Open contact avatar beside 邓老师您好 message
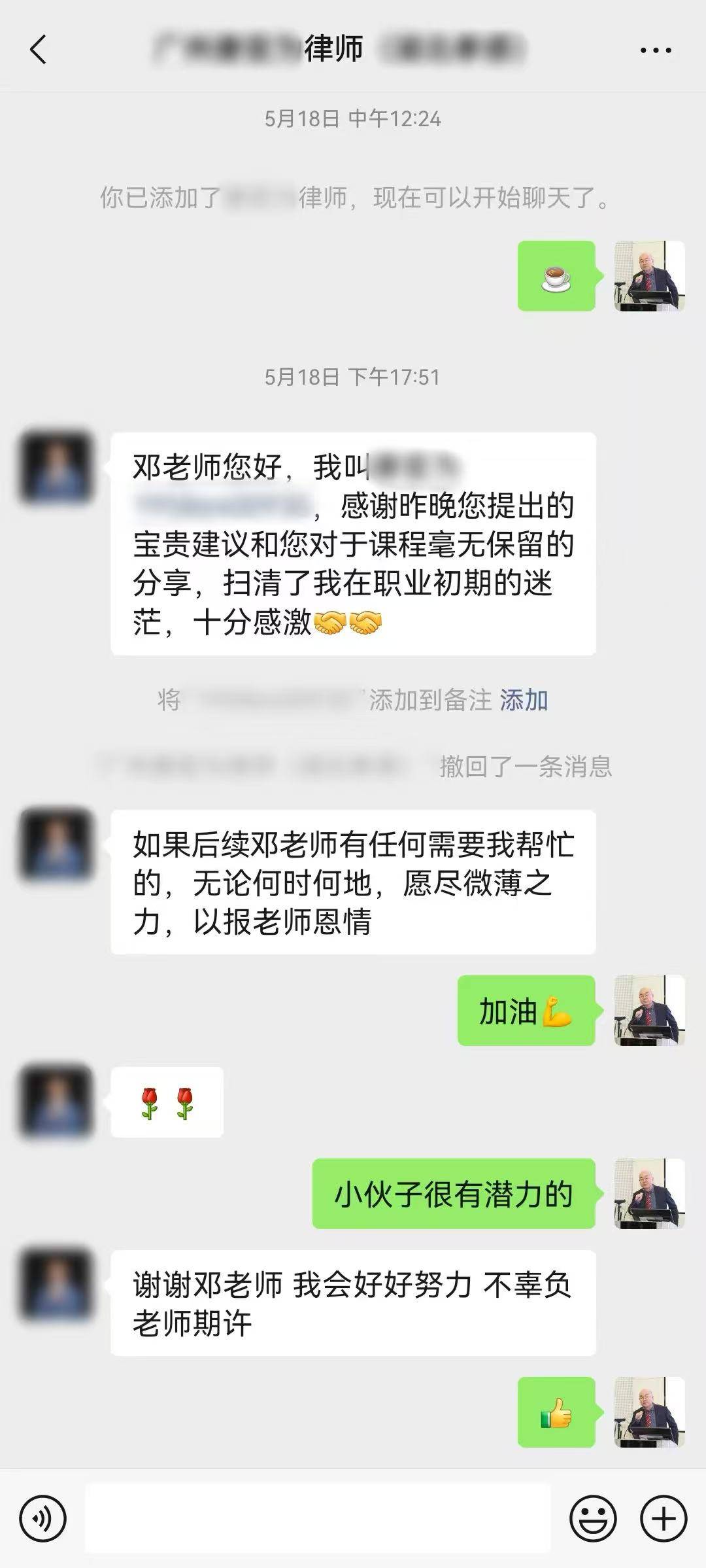 click(56, 468)
